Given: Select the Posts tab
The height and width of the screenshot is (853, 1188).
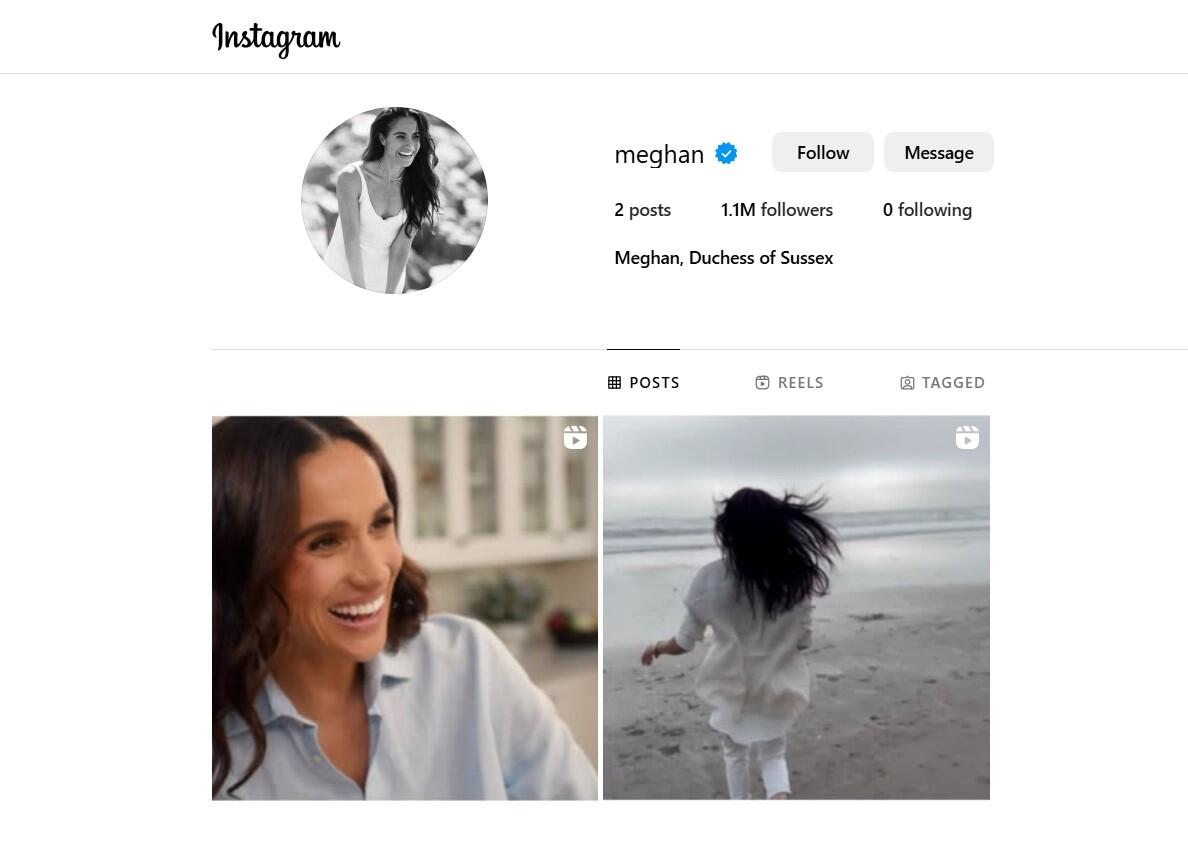Looking at the screenshot, I should click(x=643, y=383).
